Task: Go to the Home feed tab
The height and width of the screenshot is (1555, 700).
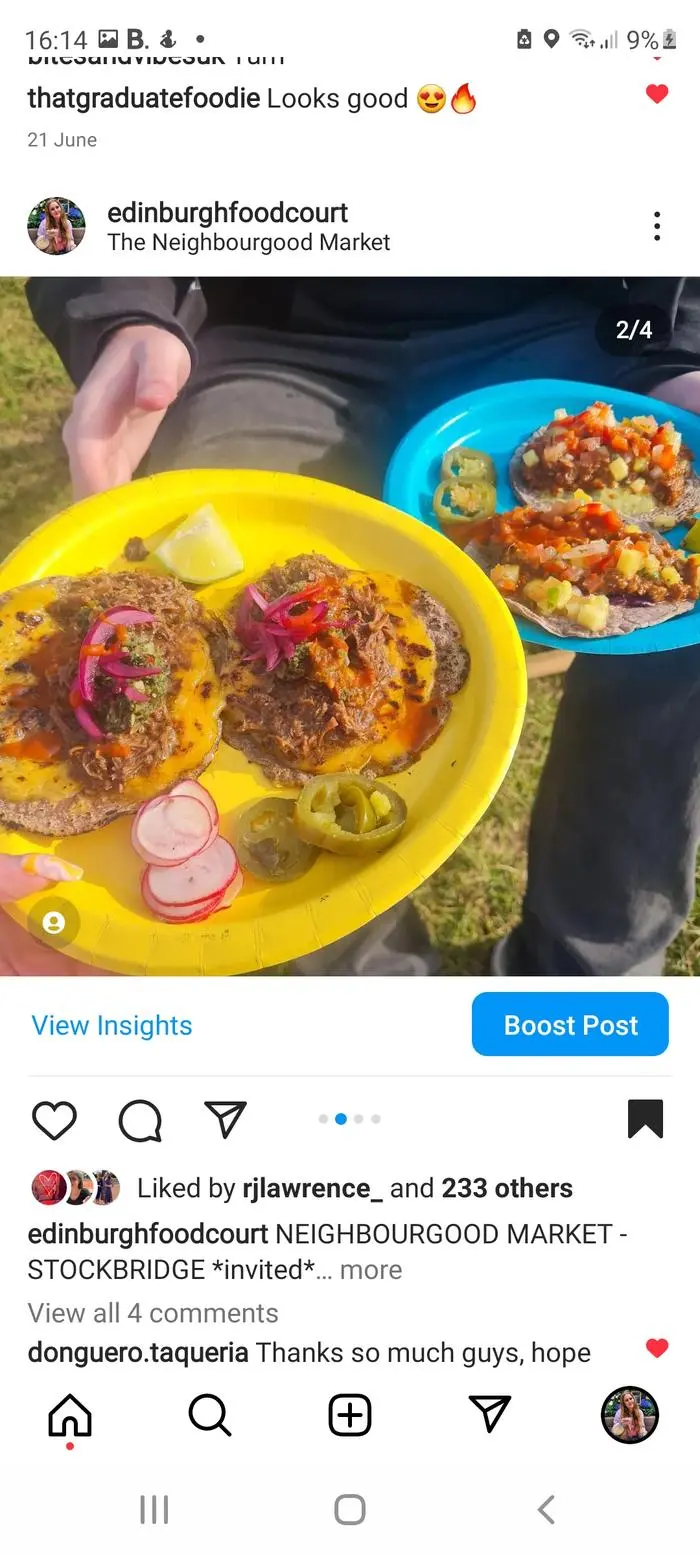Action: click(x=70, y=1415)
